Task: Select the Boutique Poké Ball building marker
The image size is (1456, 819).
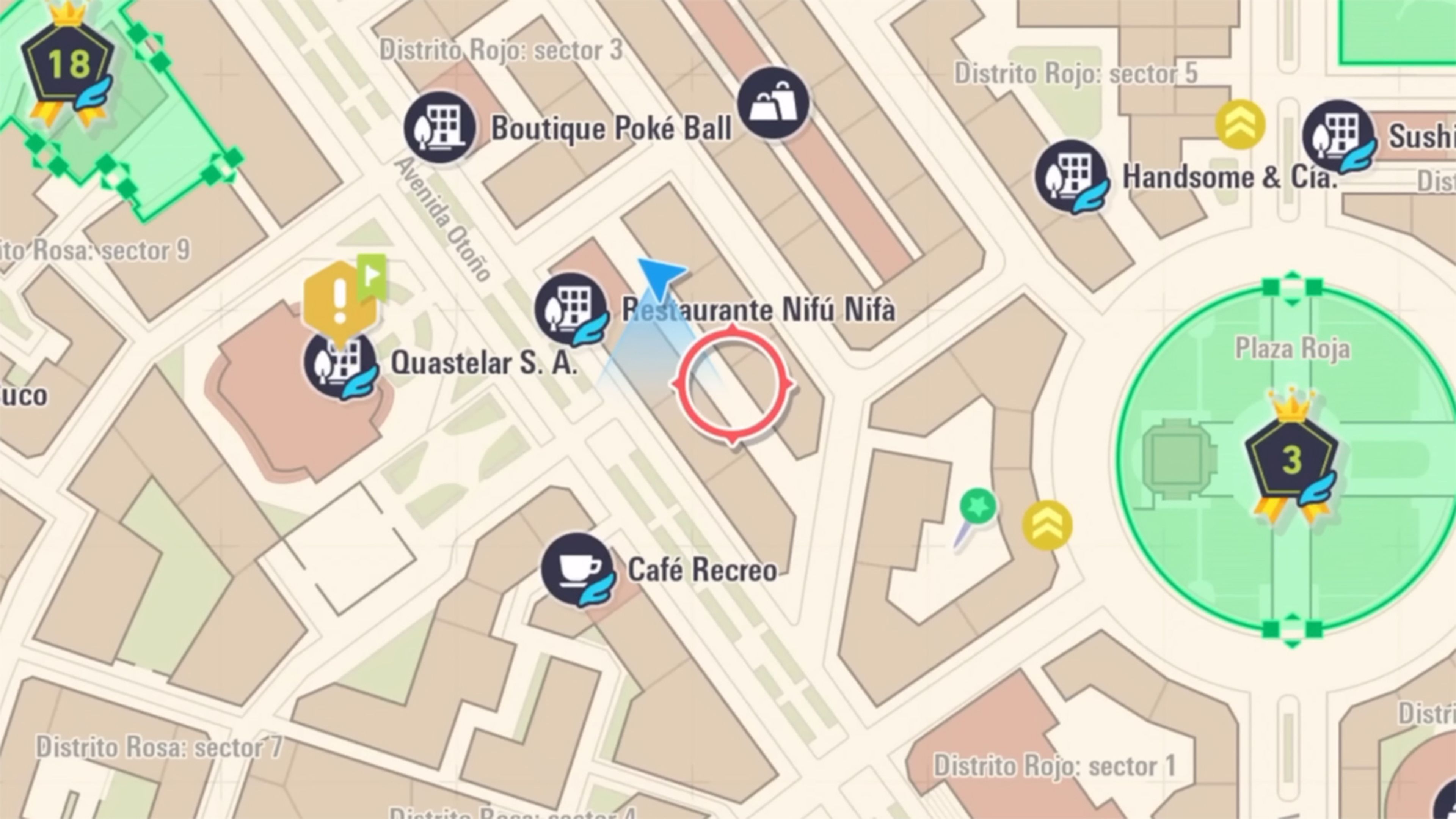Action: tap(440, 128)
